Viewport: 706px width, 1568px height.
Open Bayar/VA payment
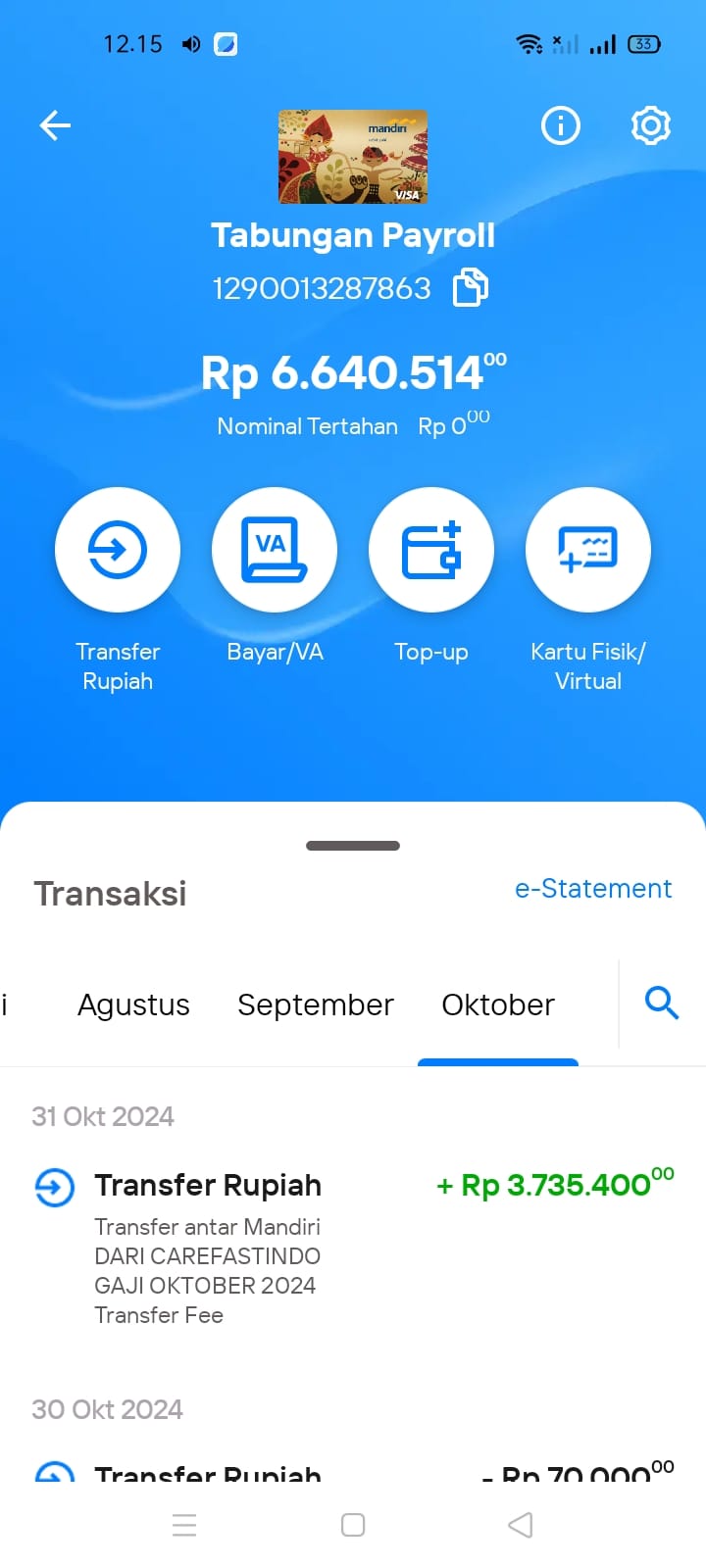point(275,550)
